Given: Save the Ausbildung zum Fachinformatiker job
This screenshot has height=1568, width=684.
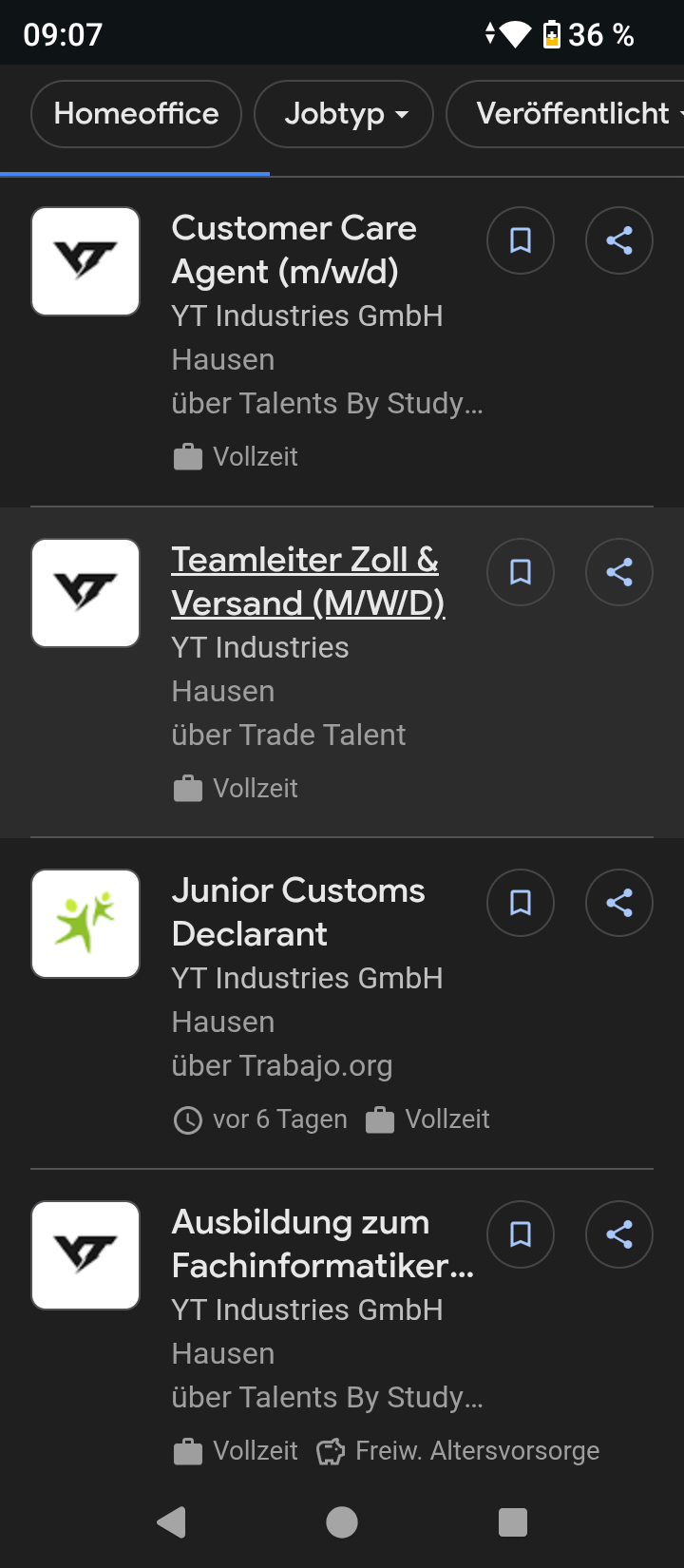Looking at the screenshot, I should pyautogui.click(x=521, y=1234).
